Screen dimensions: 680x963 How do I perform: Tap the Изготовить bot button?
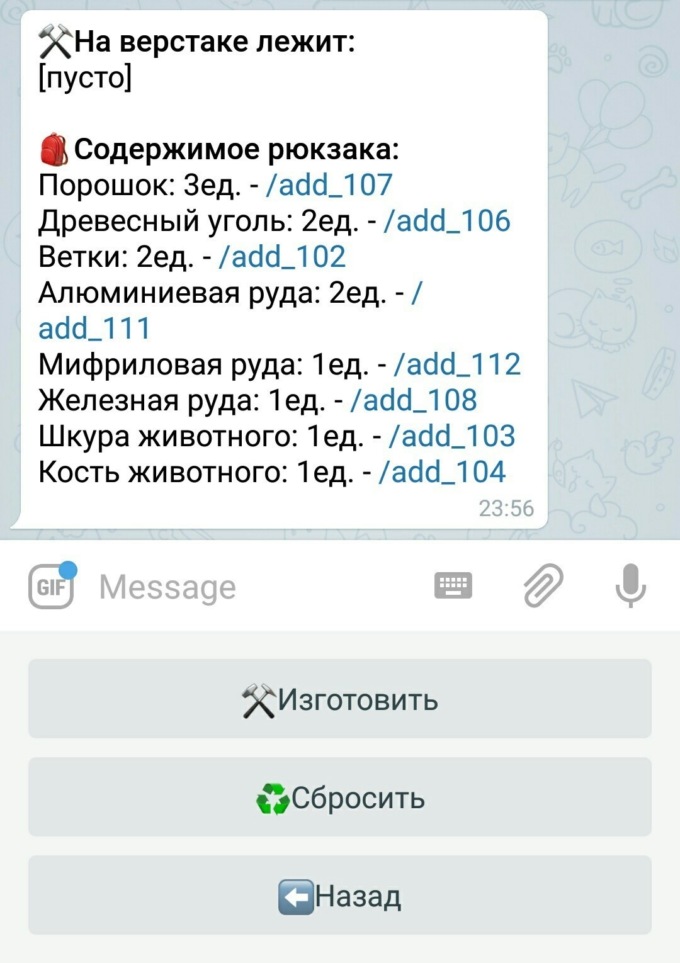(x=340, y=699)
